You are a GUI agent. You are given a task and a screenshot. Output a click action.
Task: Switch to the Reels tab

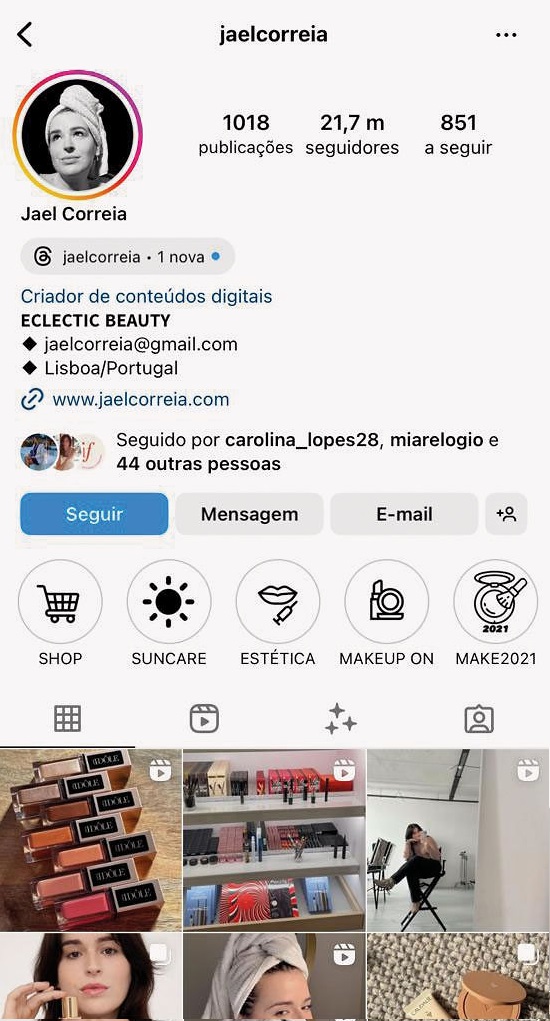[x=204, y=720]
